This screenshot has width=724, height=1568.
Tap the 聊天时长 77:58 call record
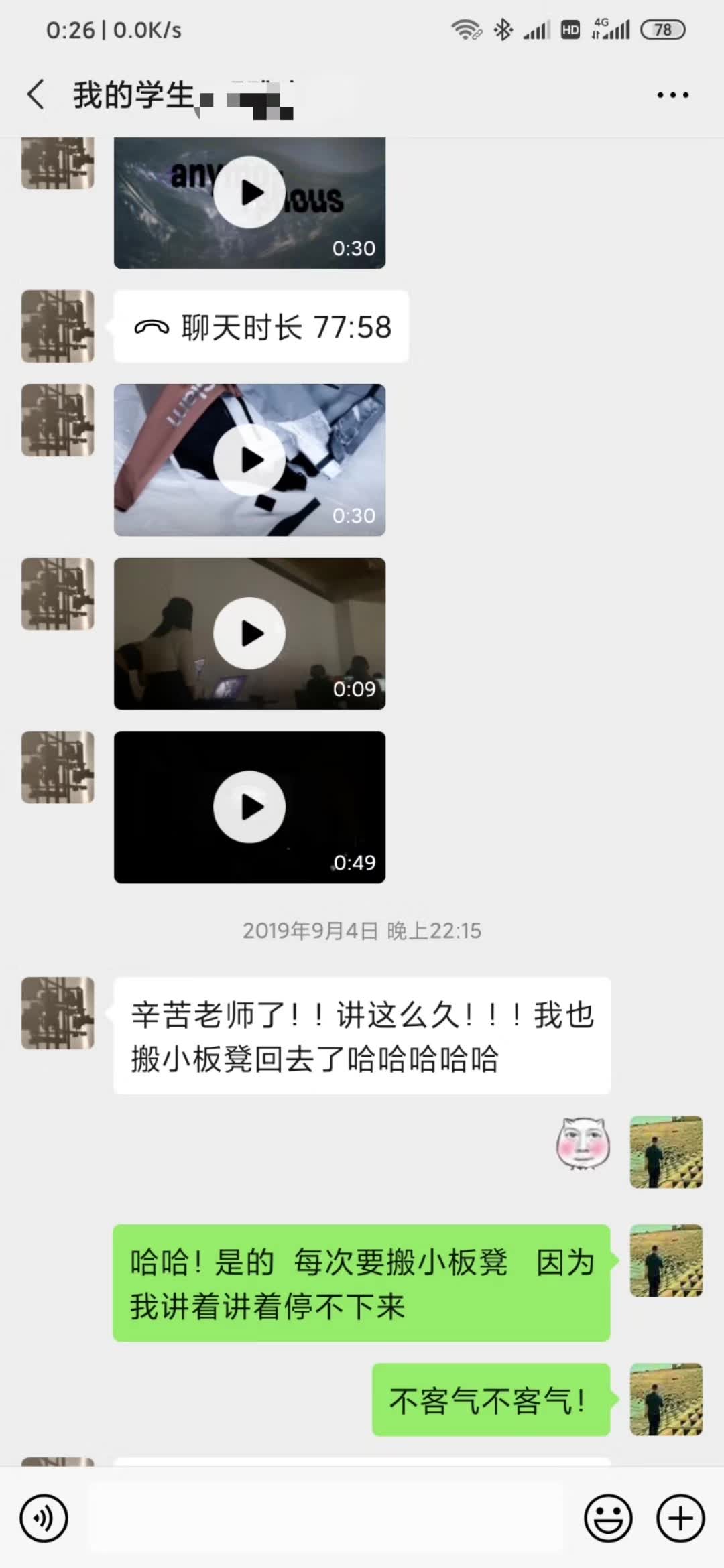point(261,327)
